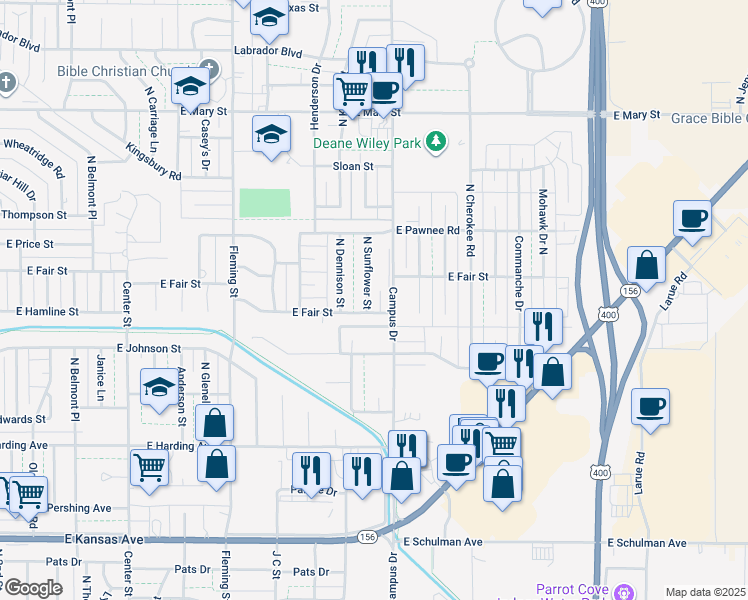This screenshot has height=600, width=748.
Task: Open the shopping bag marker near route 156 shield
Action: coord(647,266)
